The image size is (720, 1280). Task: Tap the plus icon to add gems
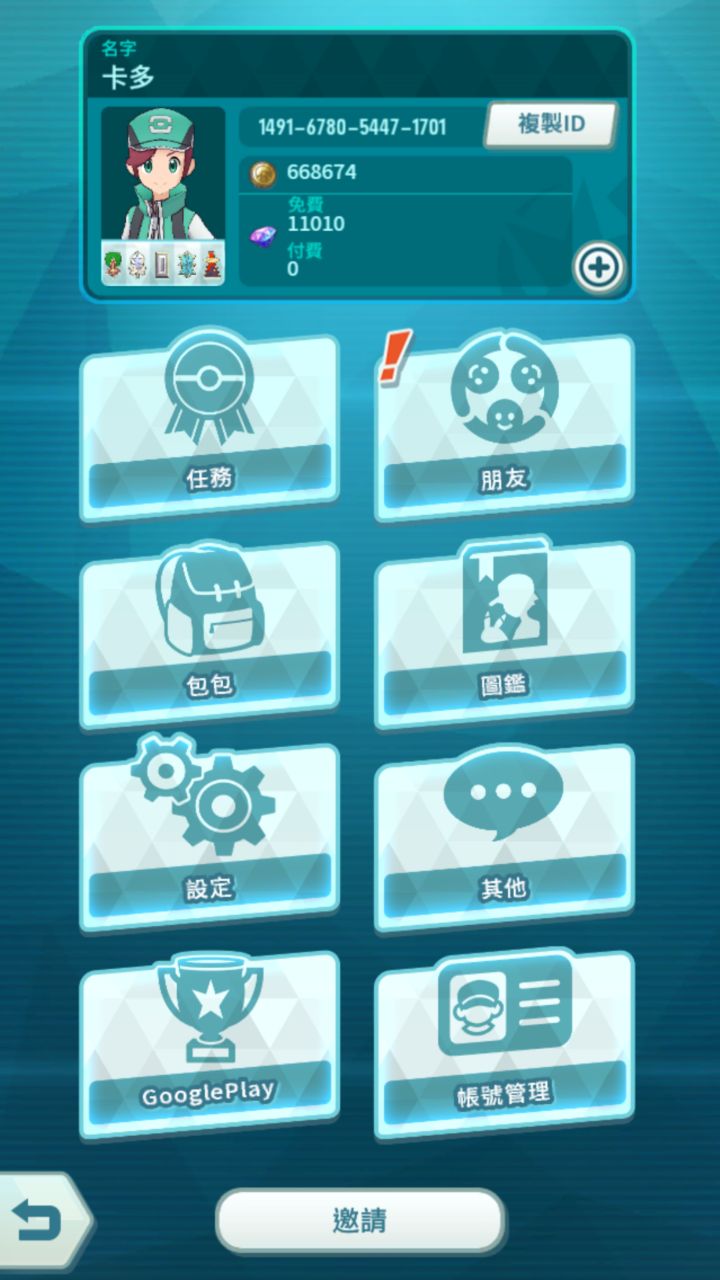(x=598, y=267)
